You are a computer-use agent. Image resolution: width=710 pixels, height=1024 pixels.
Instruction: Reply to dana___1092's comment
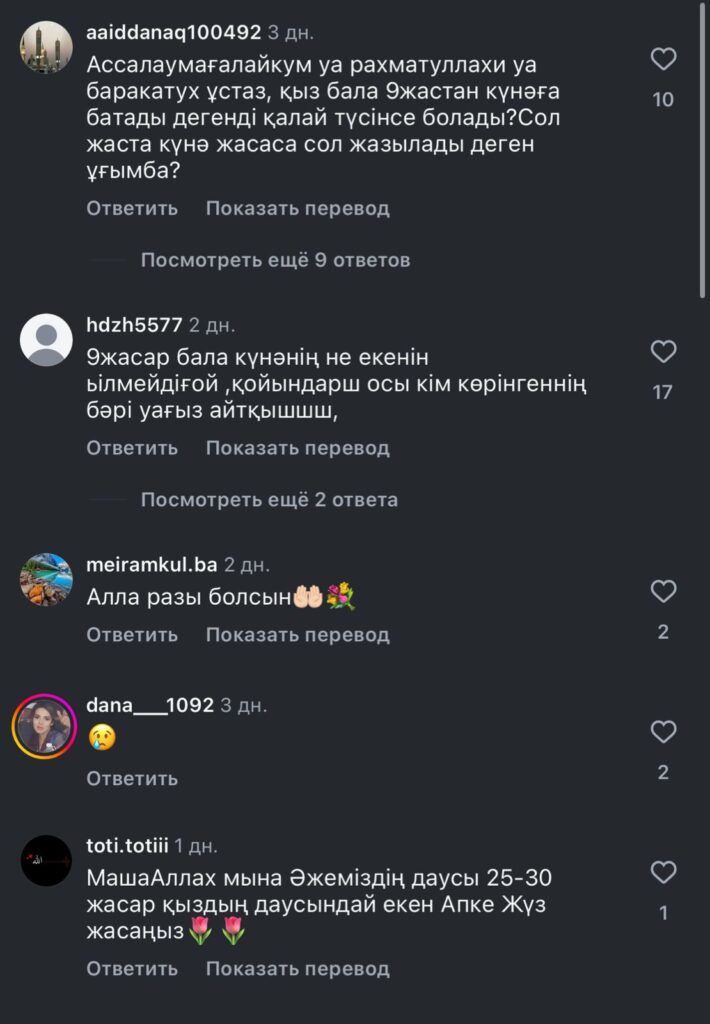132,778
